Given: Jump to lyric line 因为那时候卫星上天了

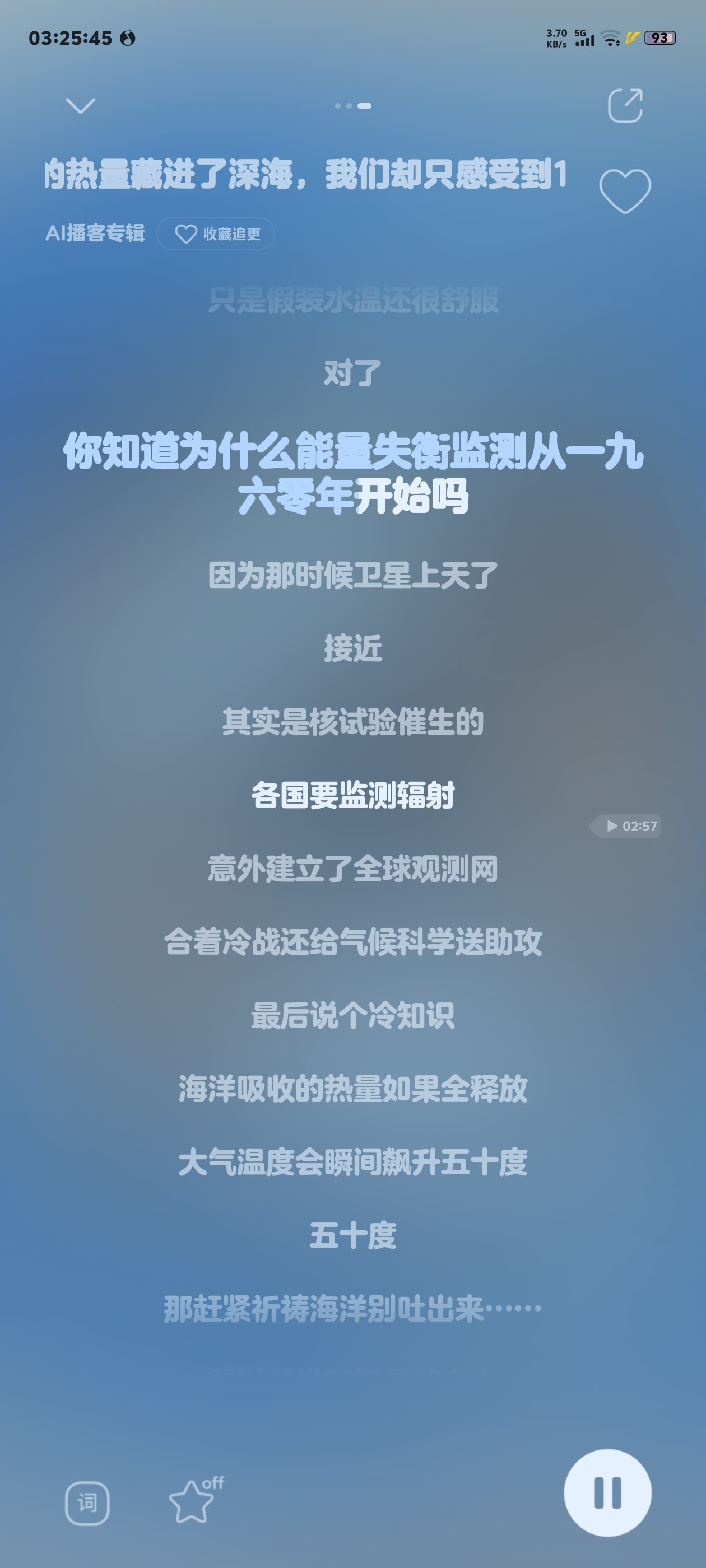Looking at the screenshot, I should (x=352, y=575).
